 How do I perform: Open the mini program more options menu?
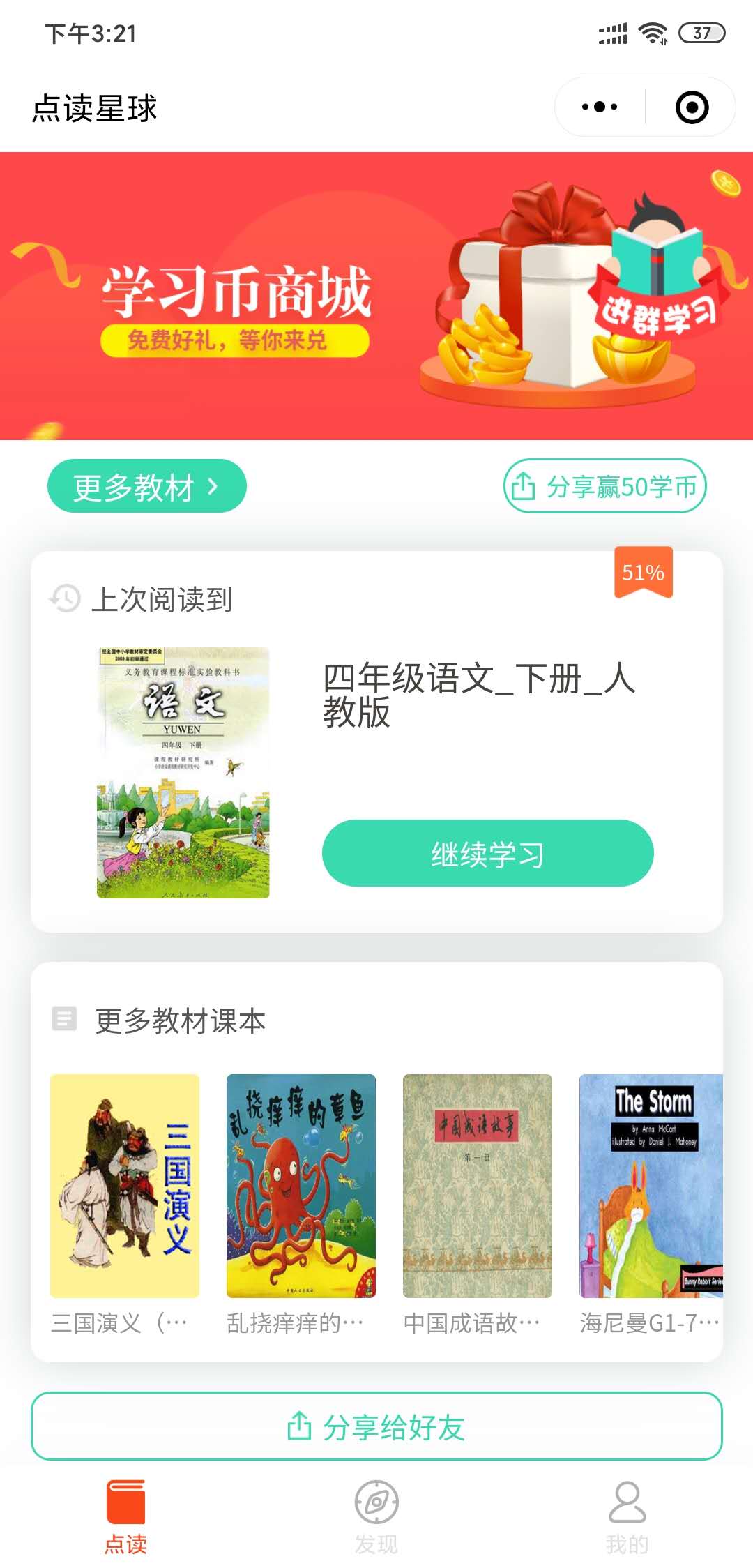point(600,107)
